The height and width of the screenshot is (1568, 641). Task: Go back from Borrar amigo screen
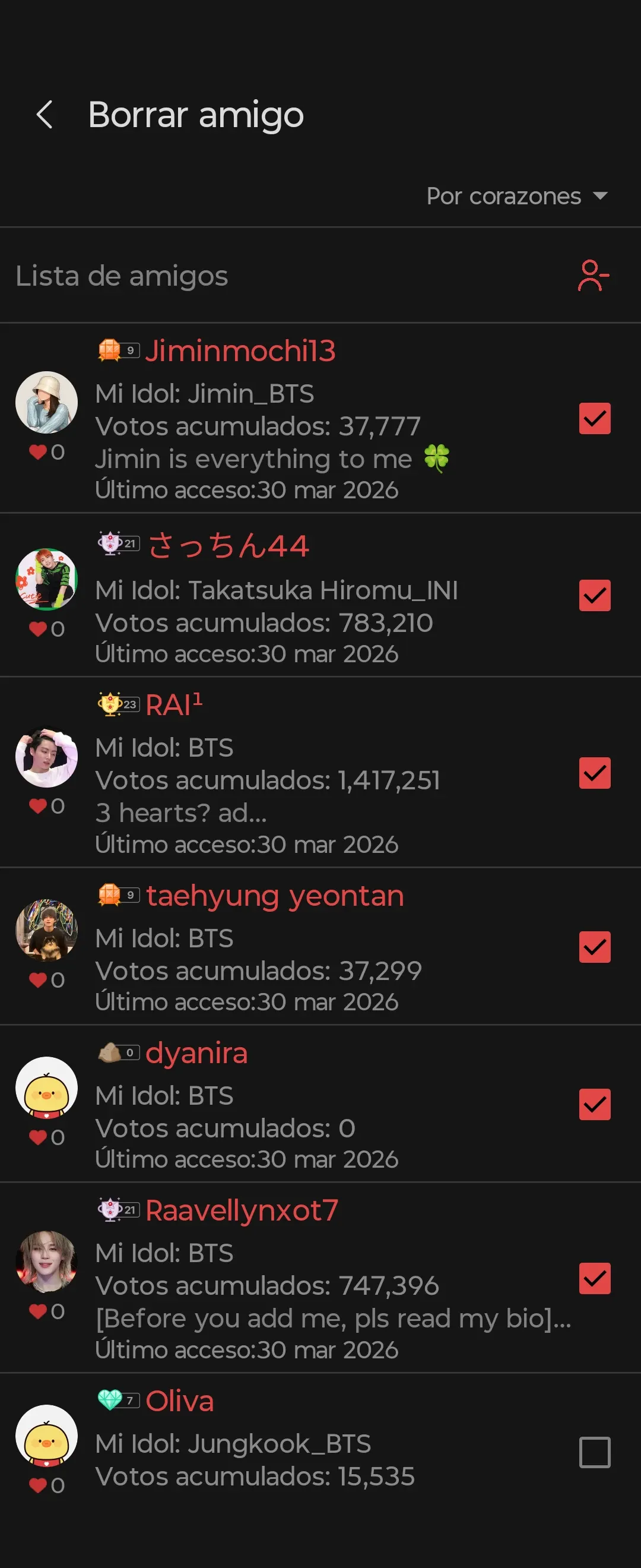pos(45,115)
